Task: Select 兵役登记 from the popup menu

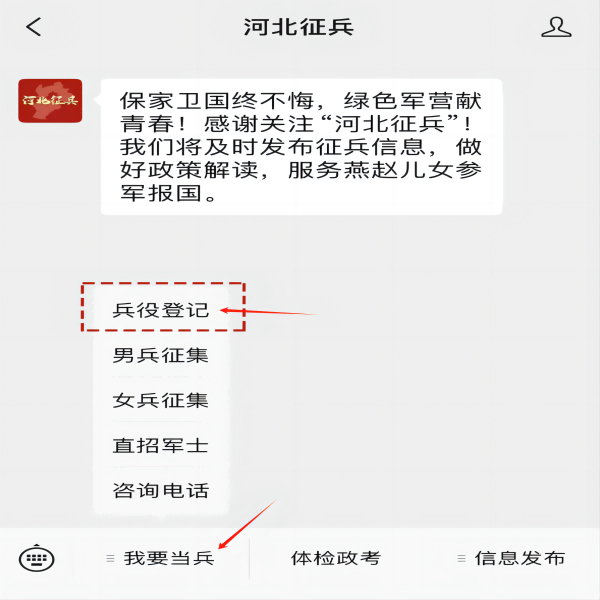Action: click(x=160, y=310)
